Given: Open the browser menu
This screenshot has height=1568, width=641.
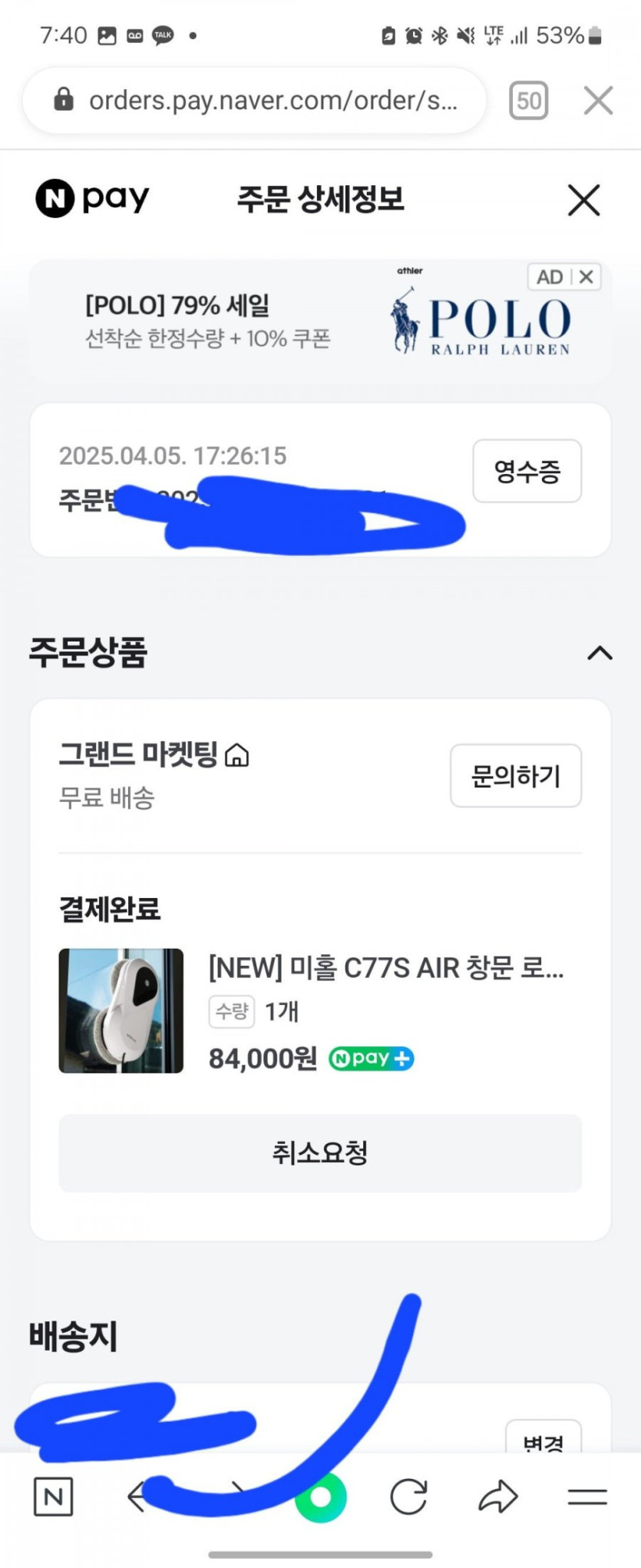Looking at the screenshot, I should 587,1497.
